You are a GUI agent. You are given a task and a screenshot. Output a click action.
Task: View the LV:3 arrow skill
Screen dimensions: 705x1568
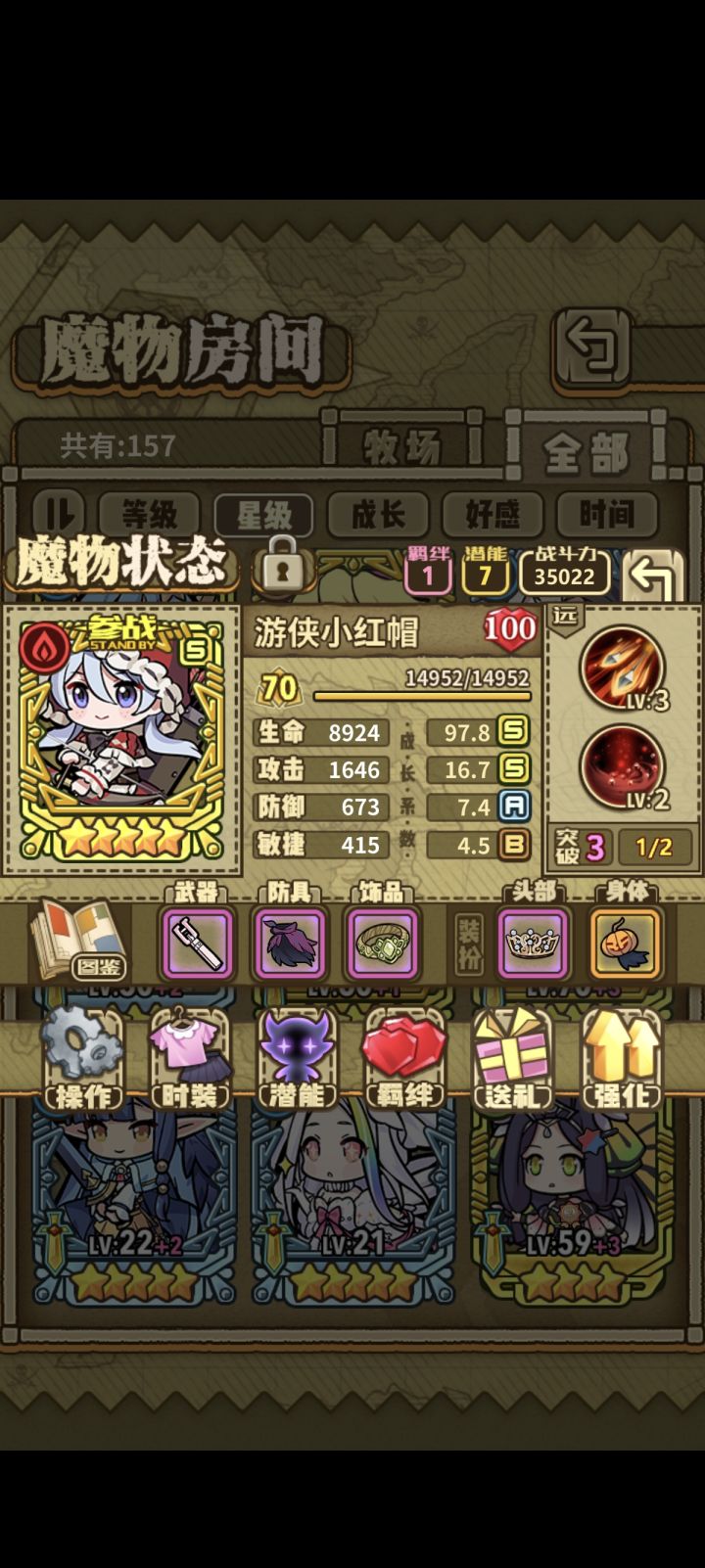point(624,669)
